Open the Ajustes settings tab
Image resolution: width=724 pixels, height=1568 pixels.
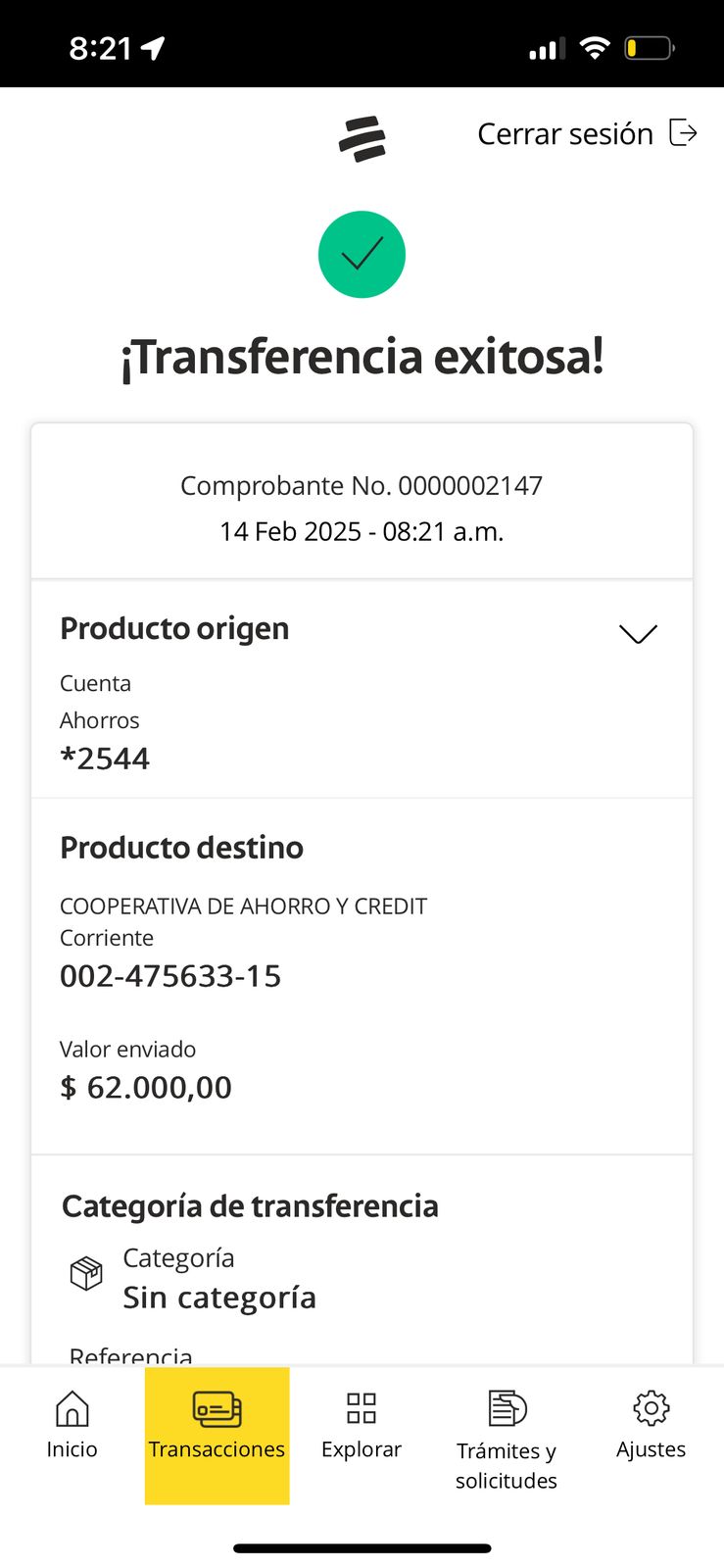click(x=651, y=1426)
